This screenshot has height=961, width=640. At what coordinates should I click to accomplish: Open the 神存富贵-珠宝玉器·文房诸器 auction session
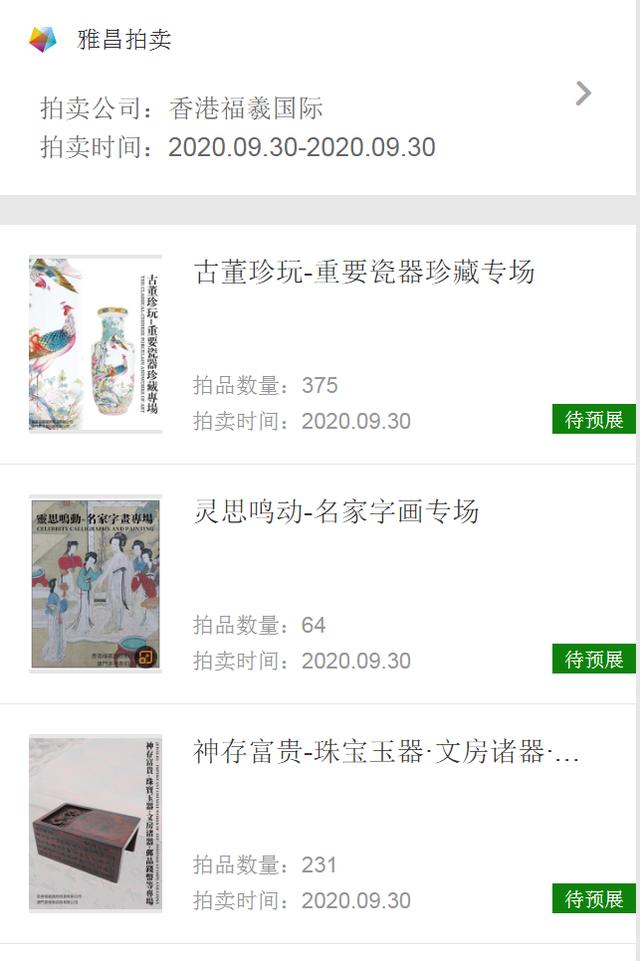point(385,752)
